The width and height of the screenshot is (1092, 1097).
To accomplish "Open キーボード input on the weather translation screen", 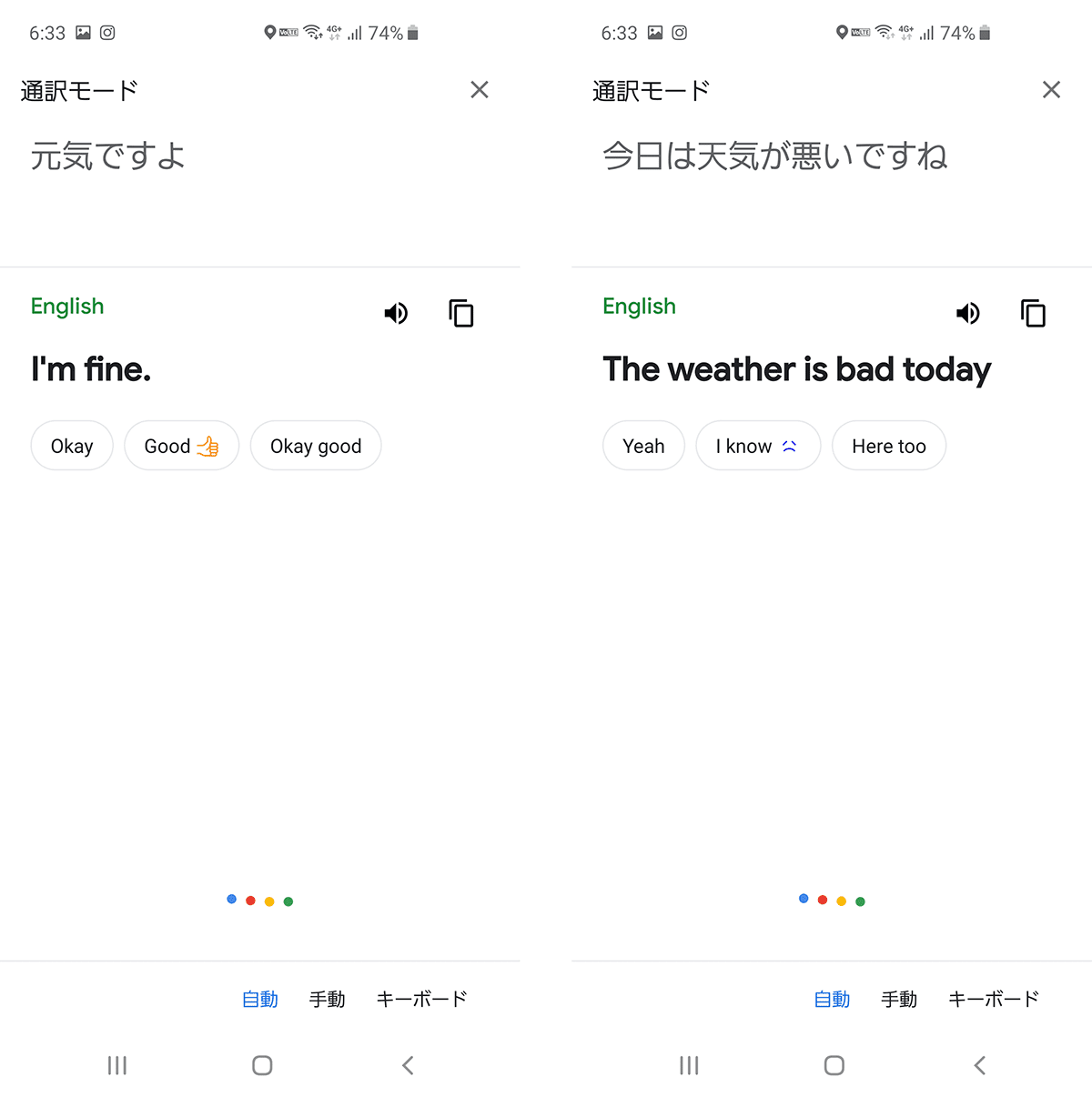I will (993, 999).
